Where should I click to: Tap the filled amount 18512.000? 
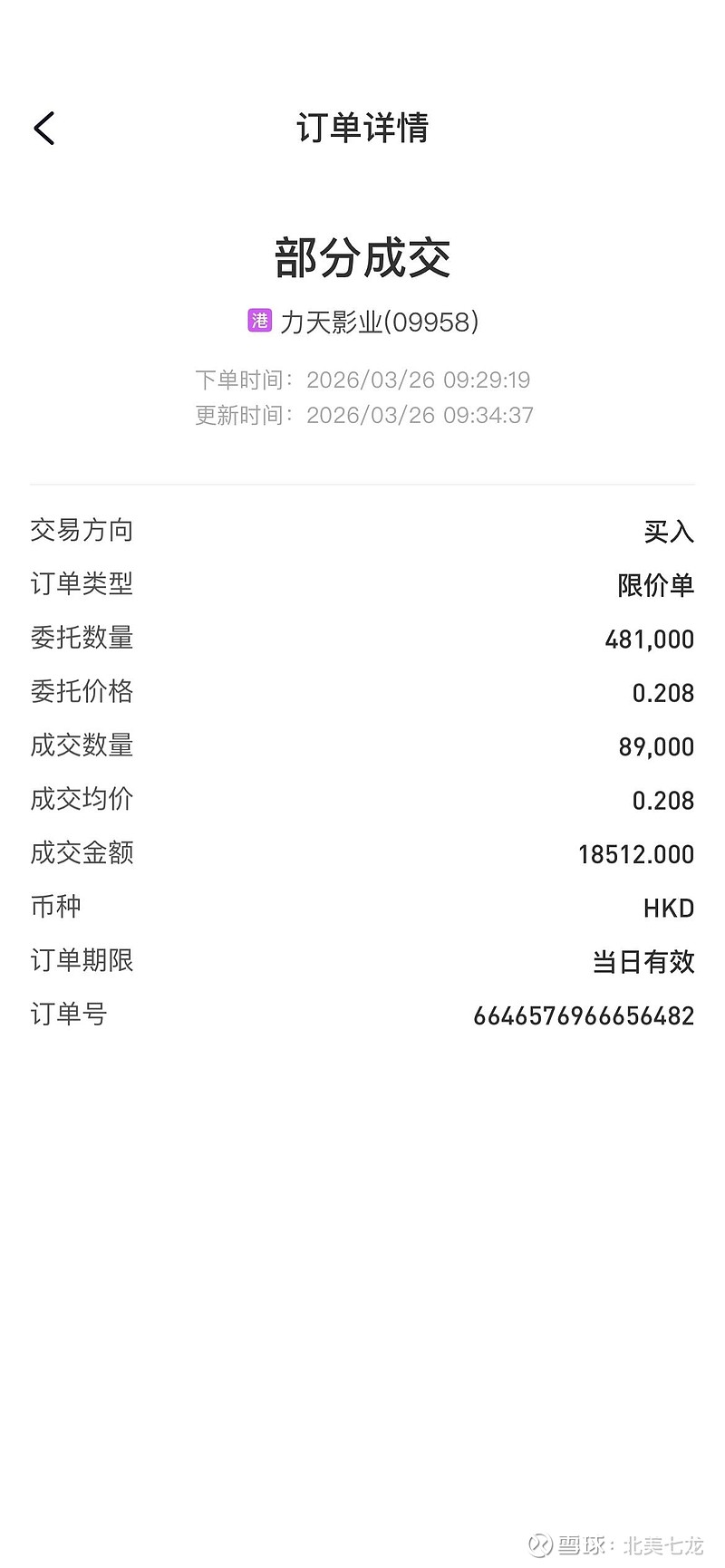636,853
